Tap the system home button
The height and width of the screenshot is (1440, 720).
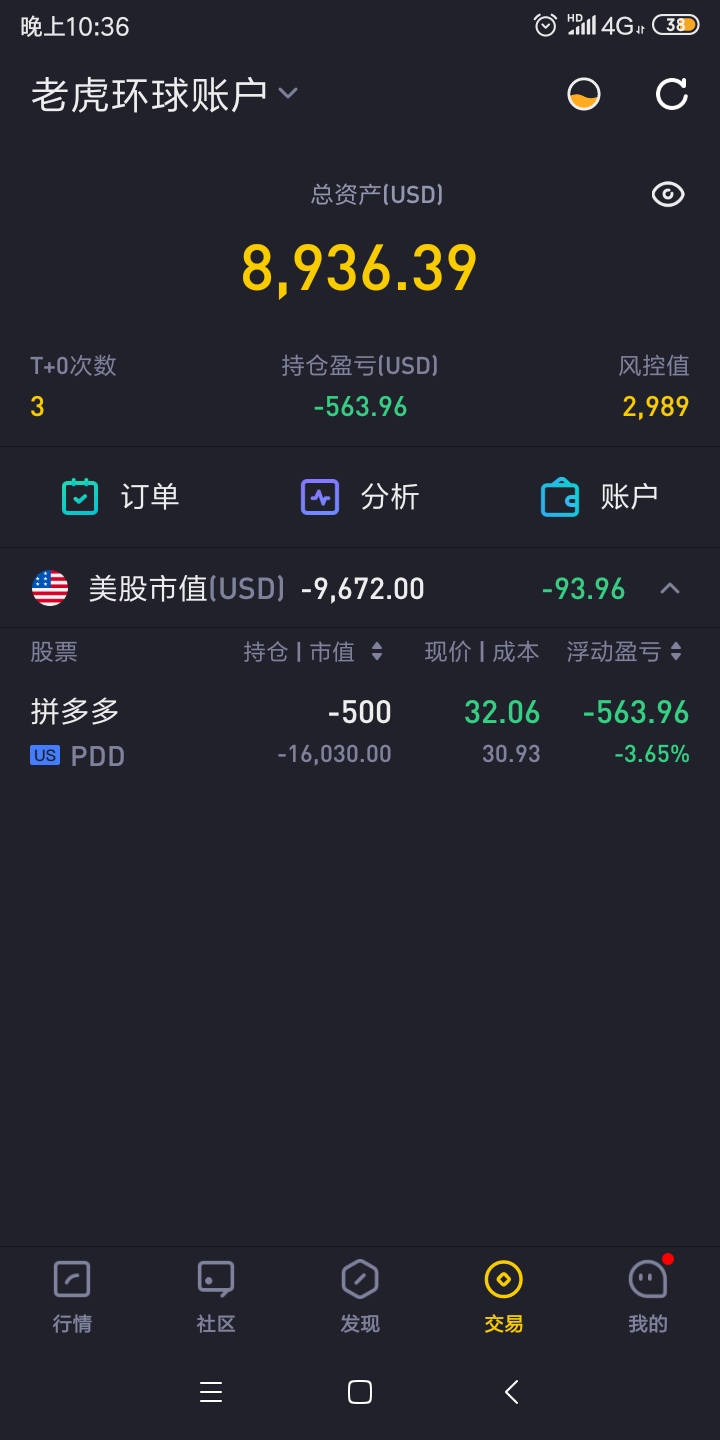[x=360, y=1392]
